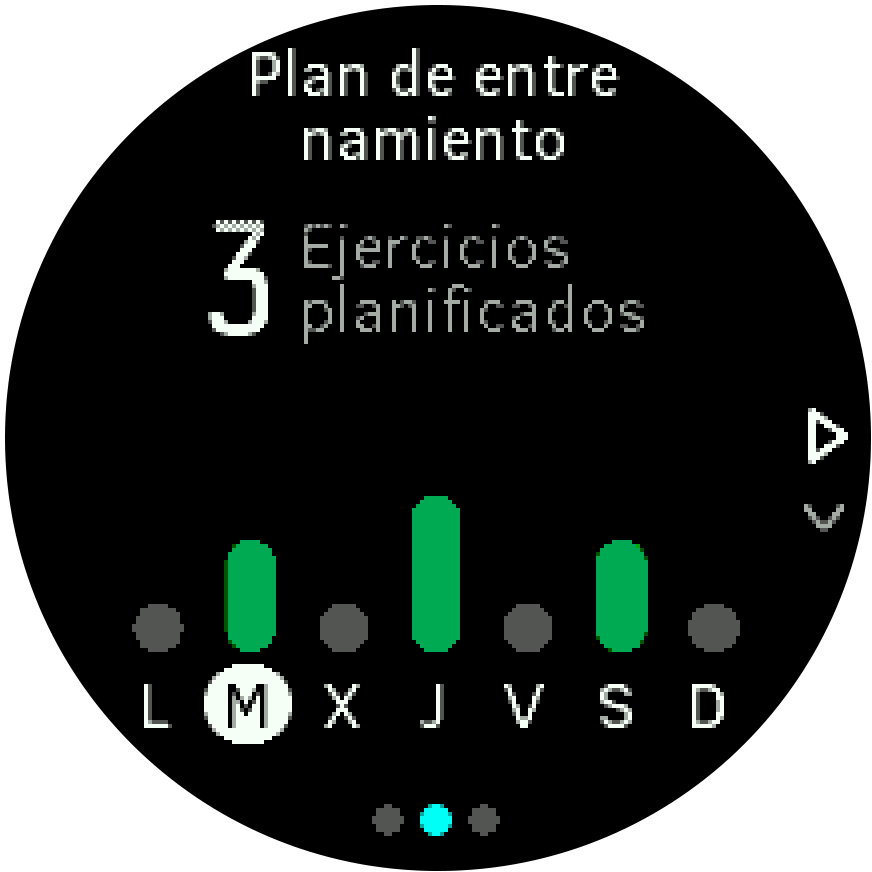Select day D in the week row
Image resolution: width=872 pixels, height=872 pixels.
710,707
